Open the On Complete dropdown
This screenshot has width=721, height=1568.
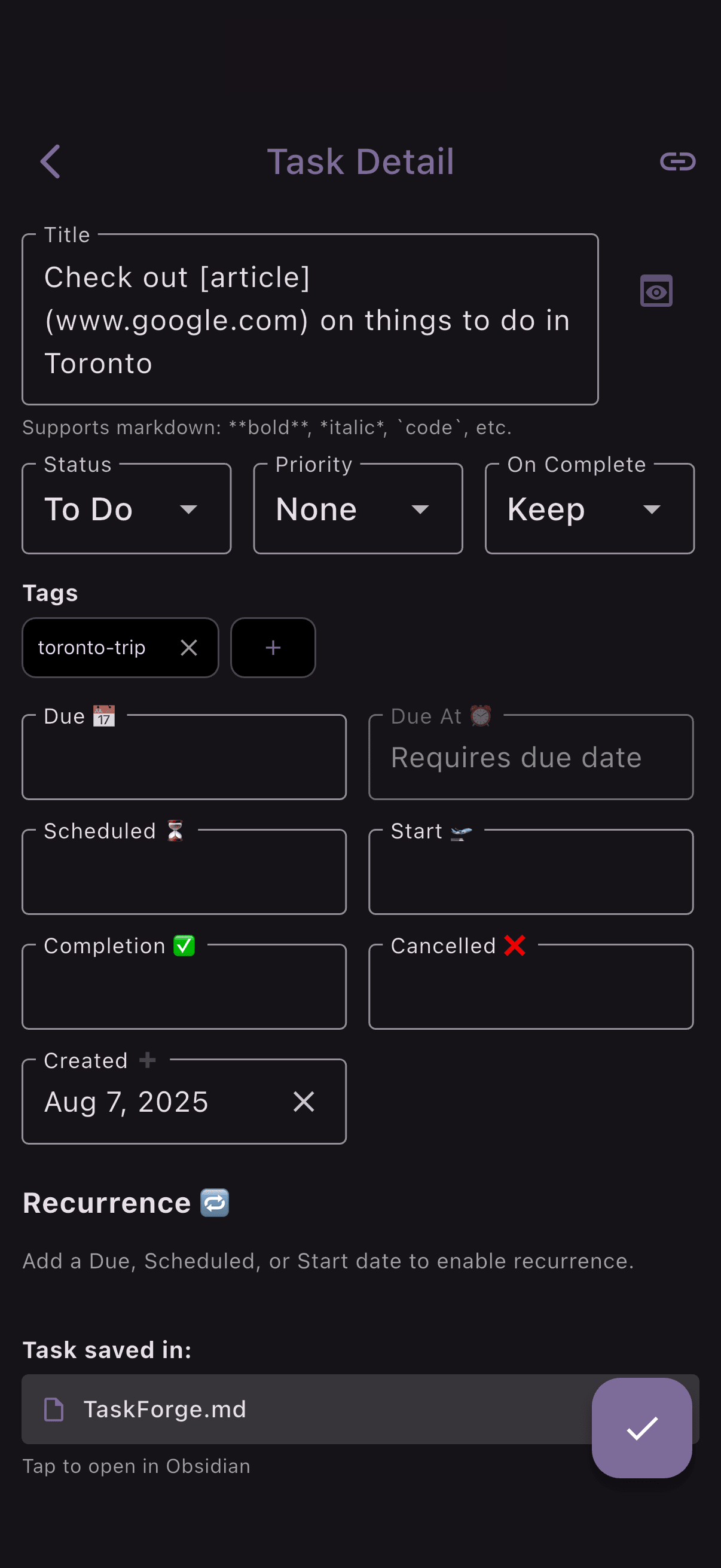589,509
